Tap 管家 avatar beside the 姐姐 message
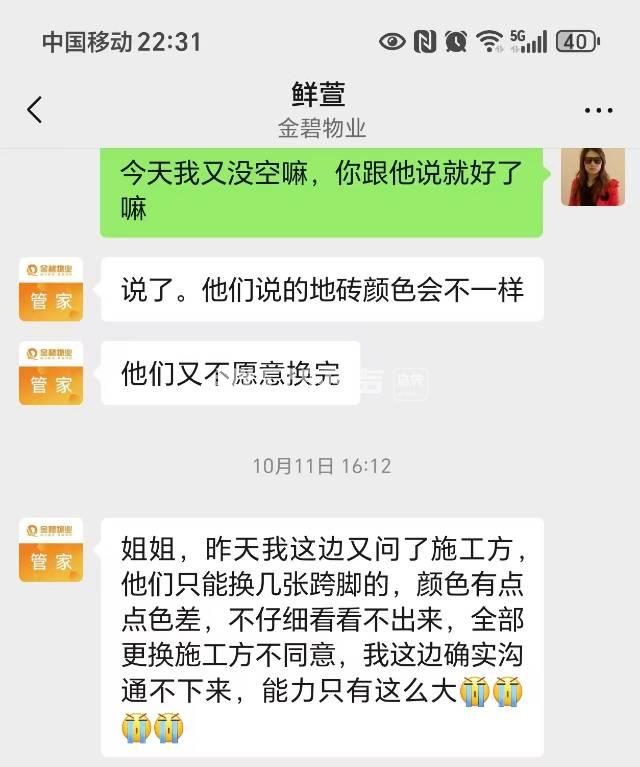The image size is (640, 767). pos(51,550)
